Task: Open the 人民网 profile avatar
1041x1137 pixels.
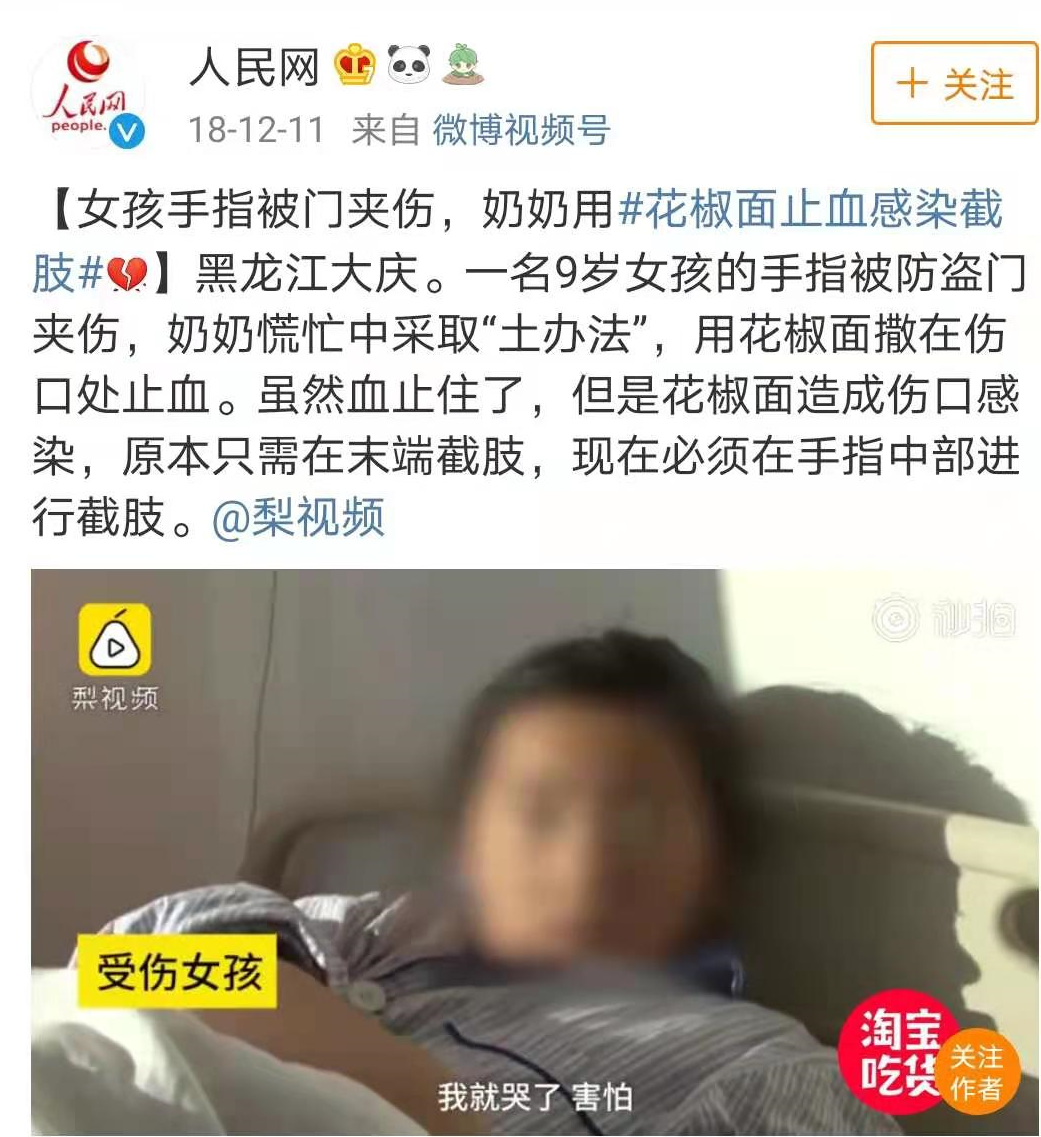Action: [88, 96]
